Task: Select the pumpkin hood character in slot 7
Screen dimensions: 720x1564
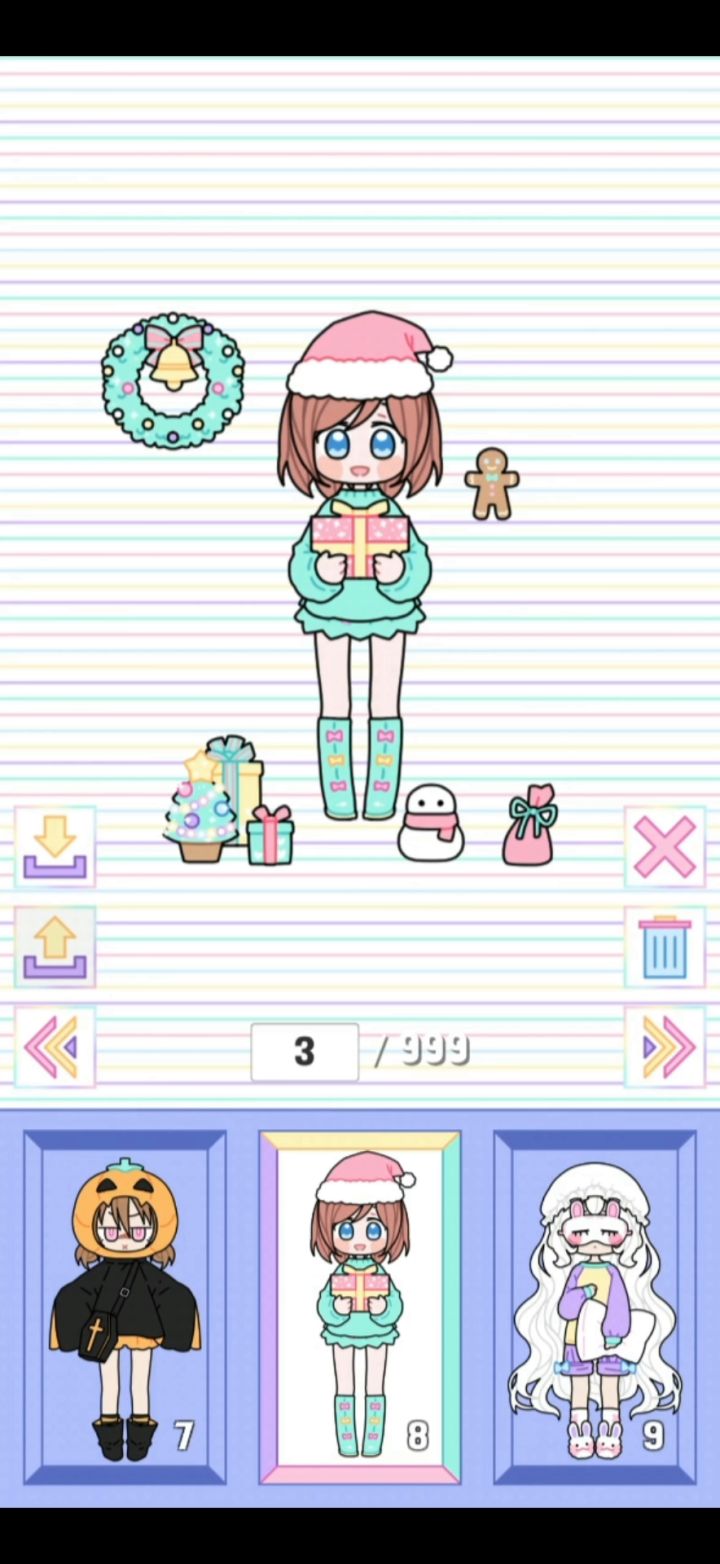Action: tap(125, 1308)
